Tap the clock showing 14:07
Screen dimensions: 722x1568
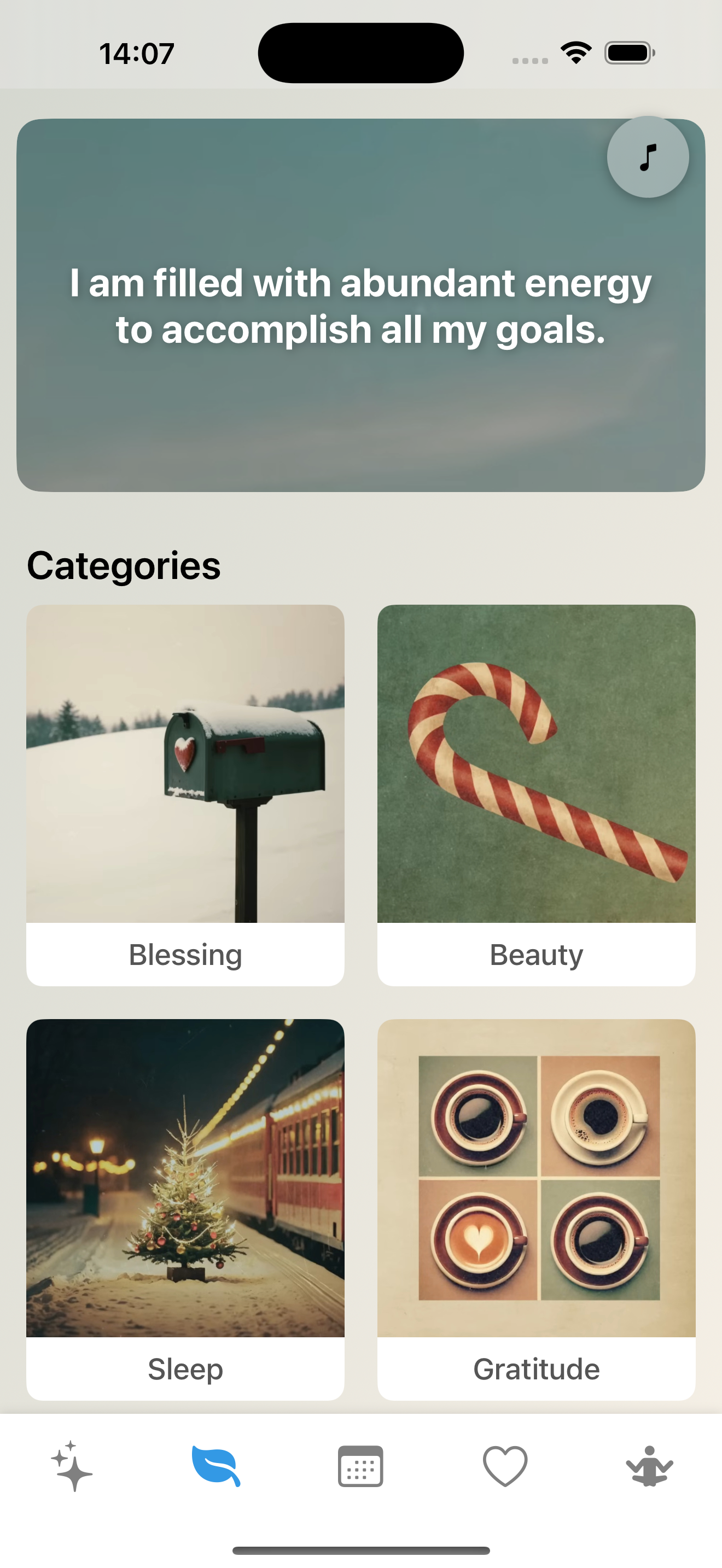(136, 53)
